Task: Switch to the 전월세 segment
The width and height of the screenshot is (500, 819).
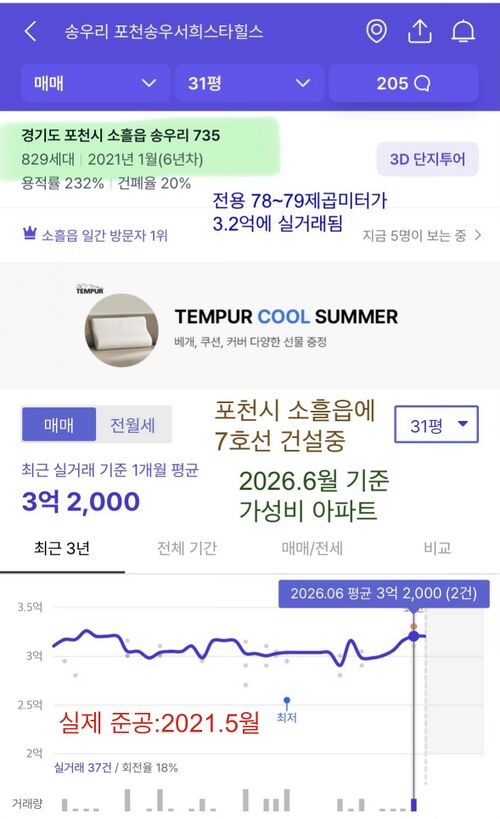Action: (x=133, y=425)
